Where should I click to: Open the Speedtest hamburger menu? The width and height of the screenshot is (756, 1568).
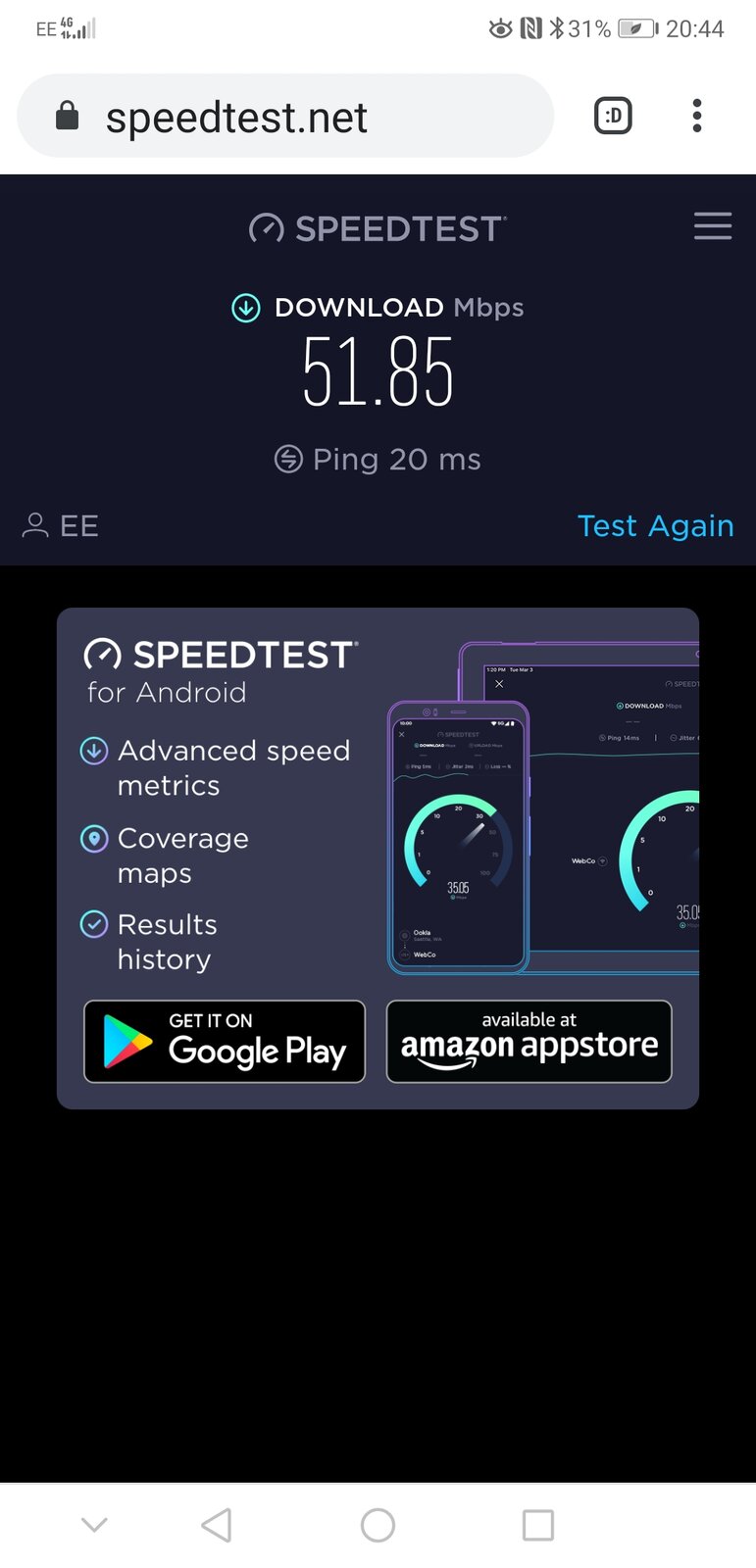(x=713, y=226)
